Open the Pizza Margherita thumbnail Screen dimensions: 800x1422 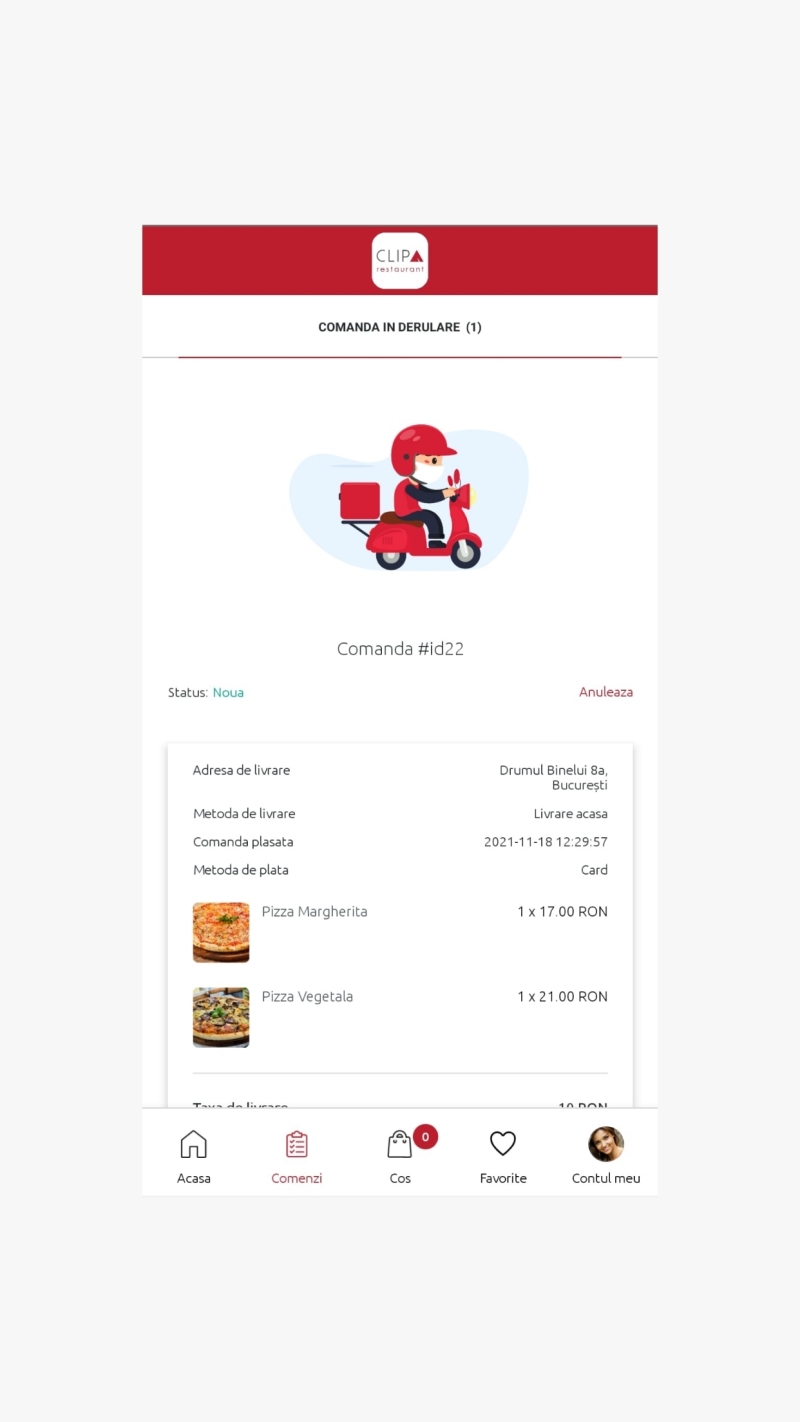point(220,932)
